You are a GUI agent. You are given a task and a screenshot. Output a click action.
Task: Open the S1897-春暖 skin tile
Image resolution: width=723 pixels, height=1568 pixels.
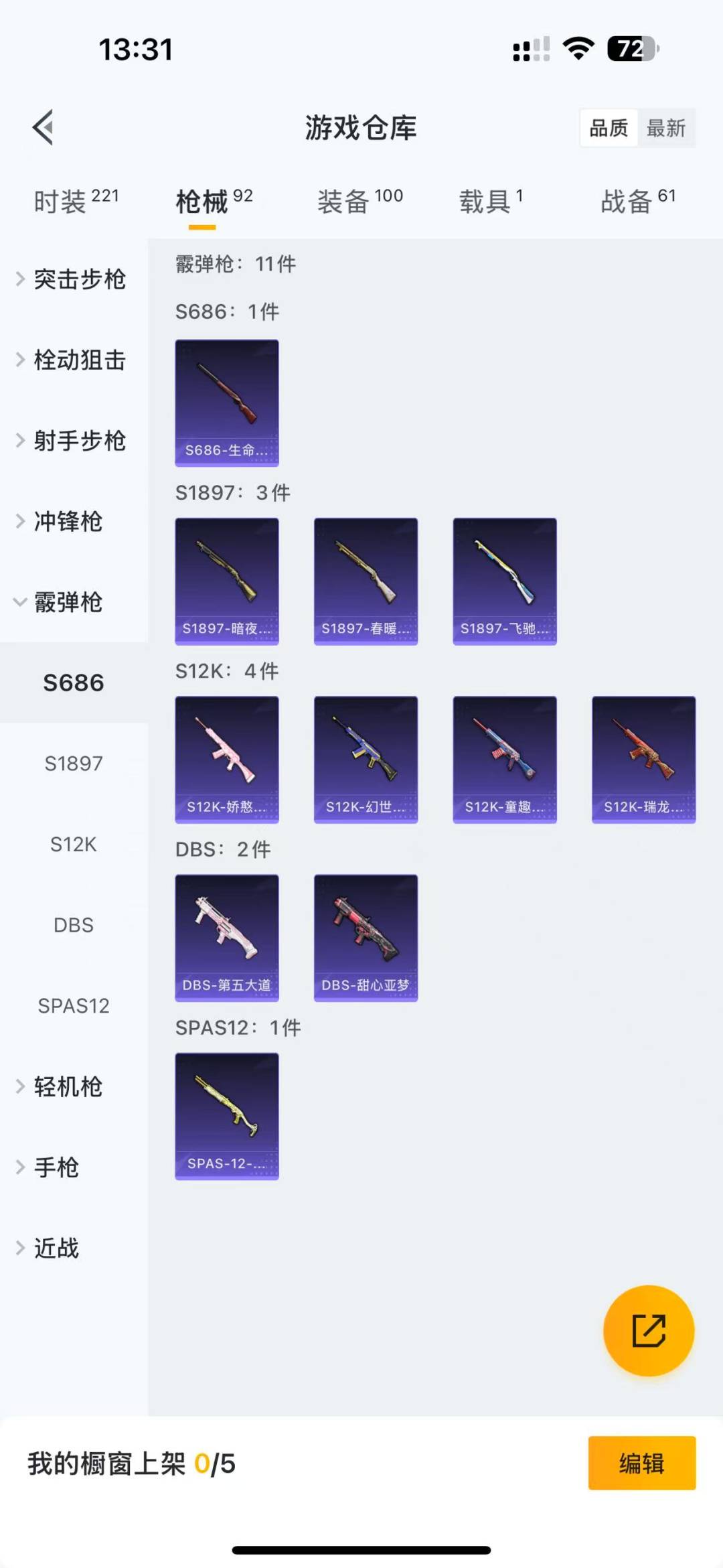[x=366, y=581]
